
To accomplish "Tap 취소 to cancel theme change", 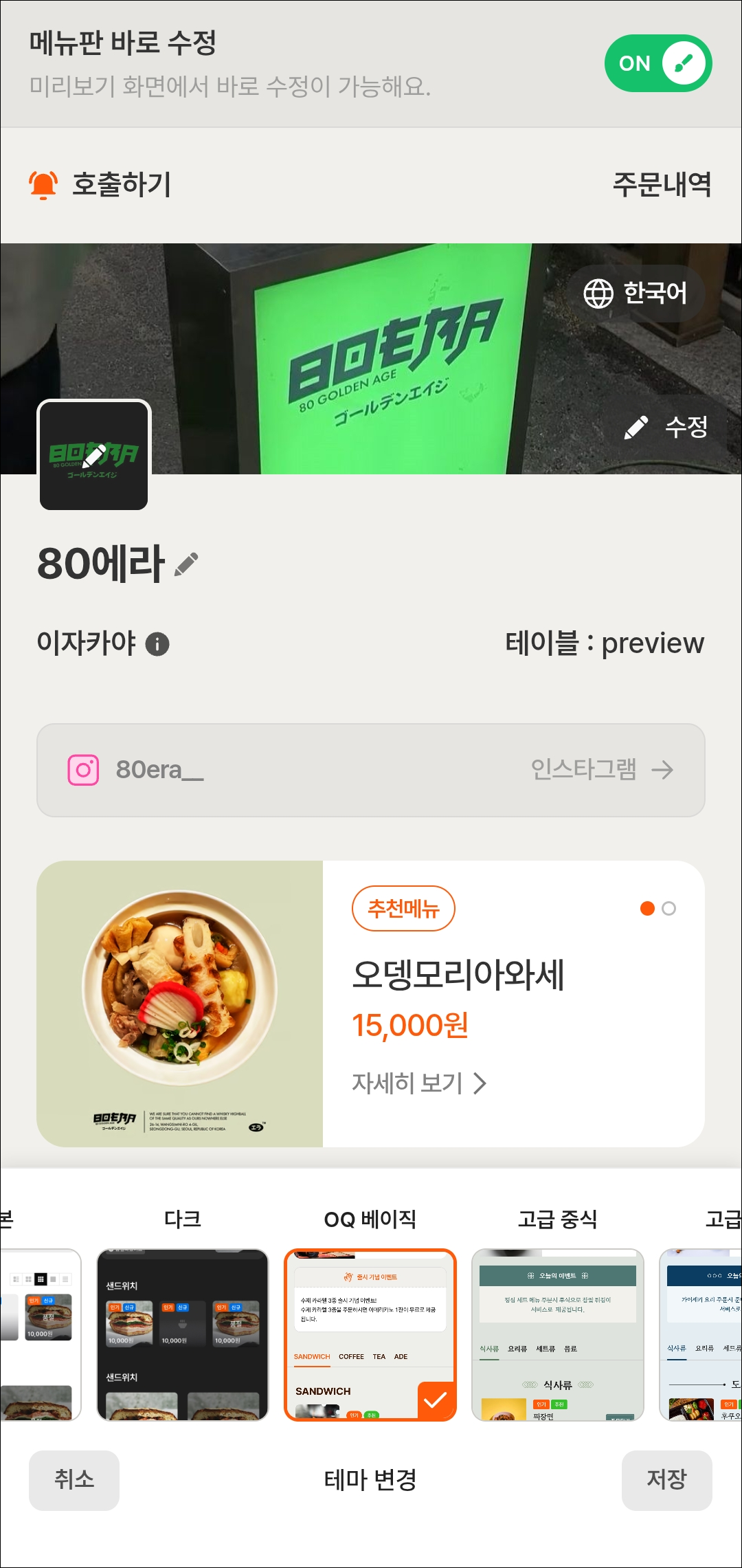I will pos(74,1480).
